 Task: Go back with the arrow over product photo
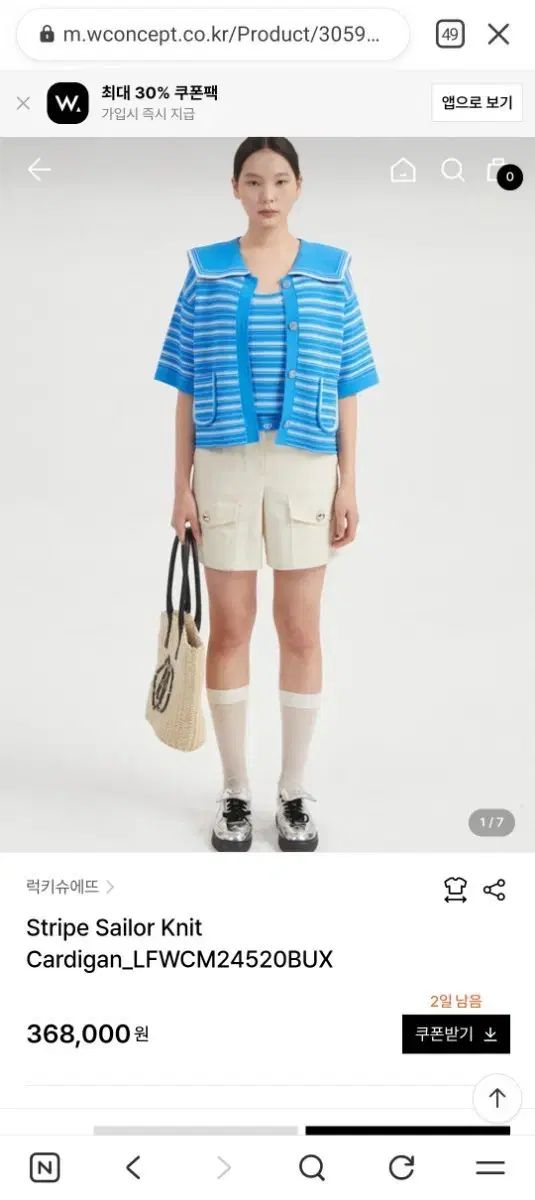coord(39,170)
